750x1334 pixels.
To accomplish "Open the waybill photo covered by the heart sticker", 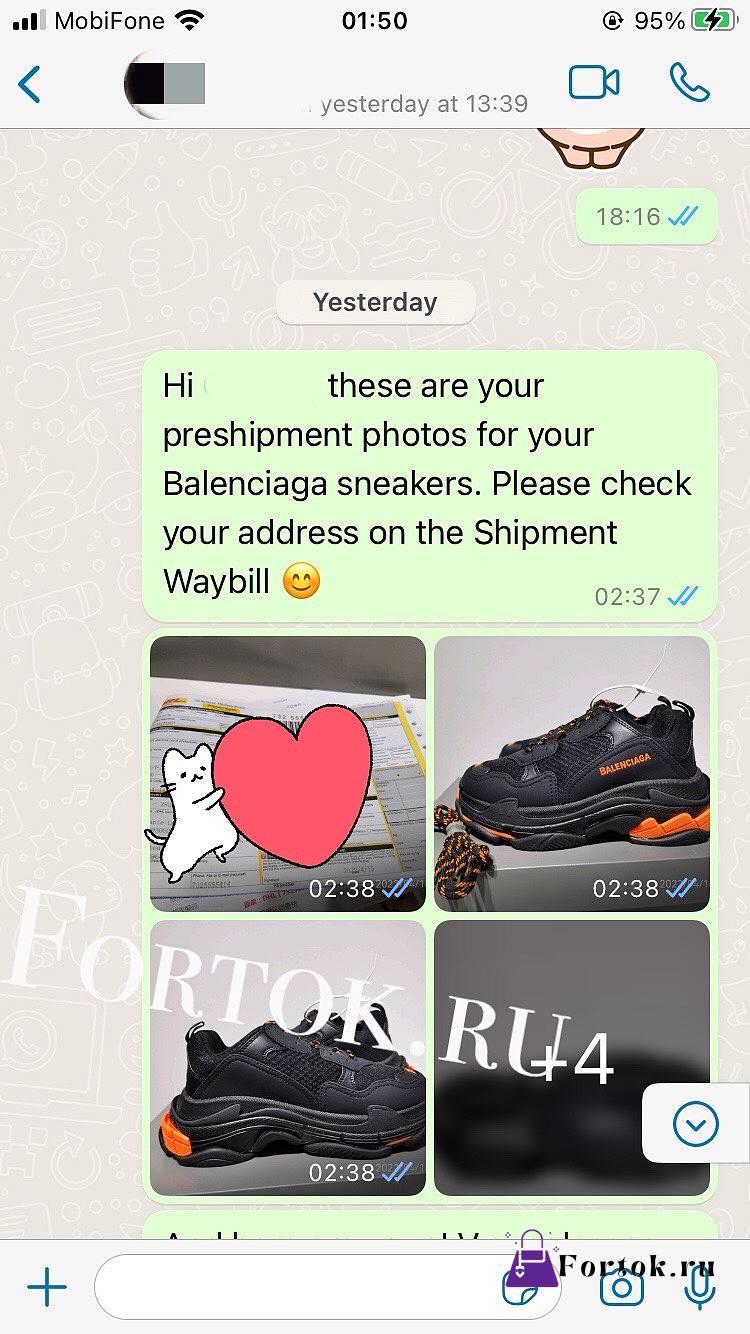I will point(288,774).
